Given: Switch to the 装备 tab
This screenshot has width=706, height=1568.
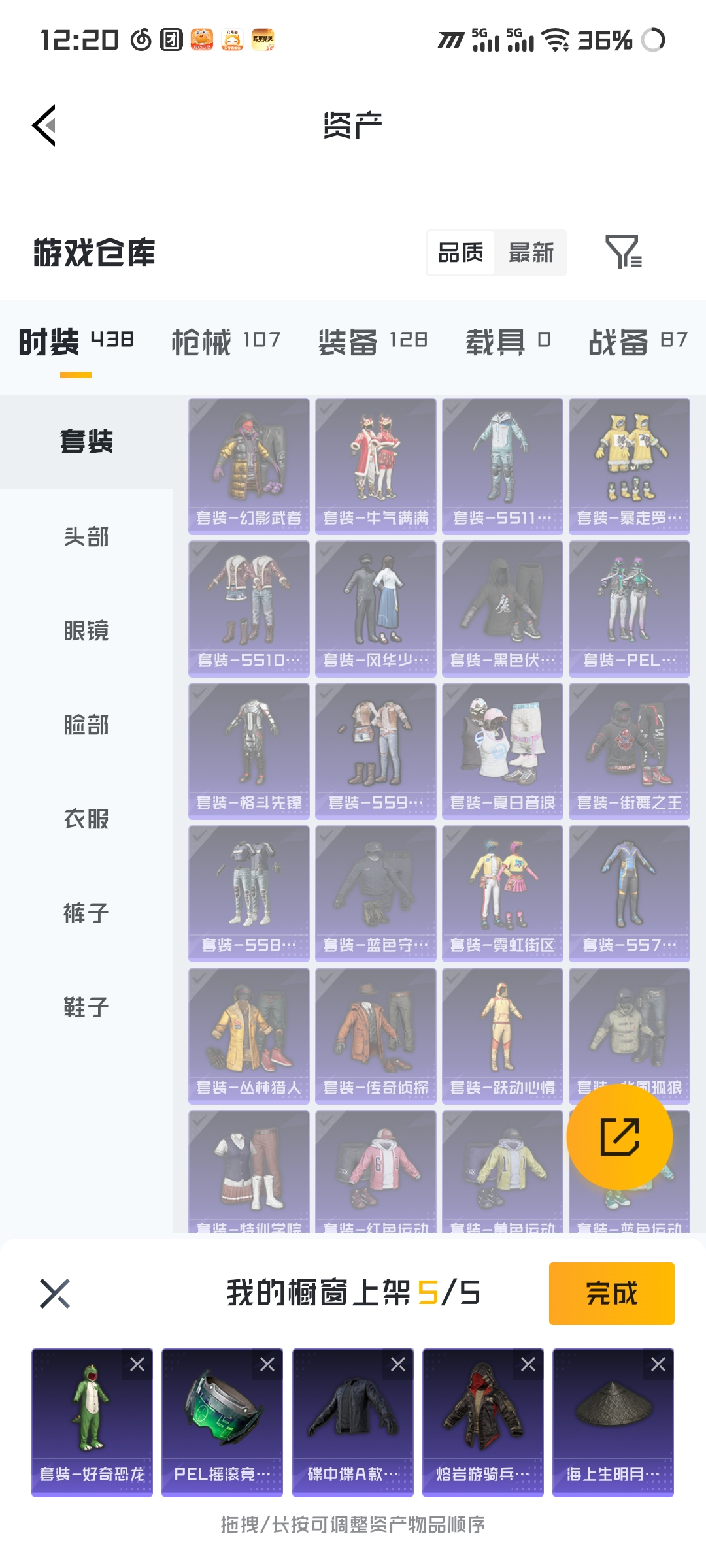Looking at the screenshot, I should tap(373, 341).
